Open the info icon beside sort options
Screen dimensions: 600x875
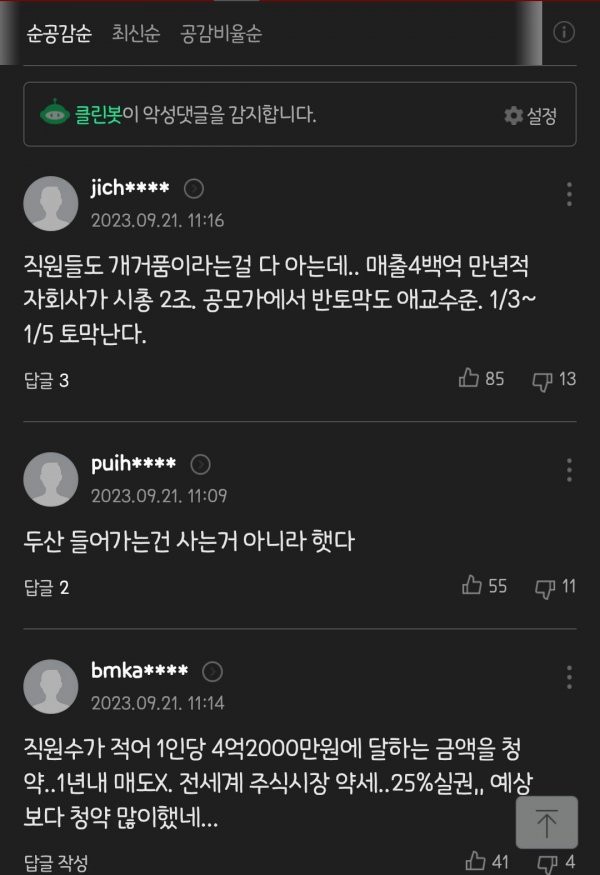[564, 32]
